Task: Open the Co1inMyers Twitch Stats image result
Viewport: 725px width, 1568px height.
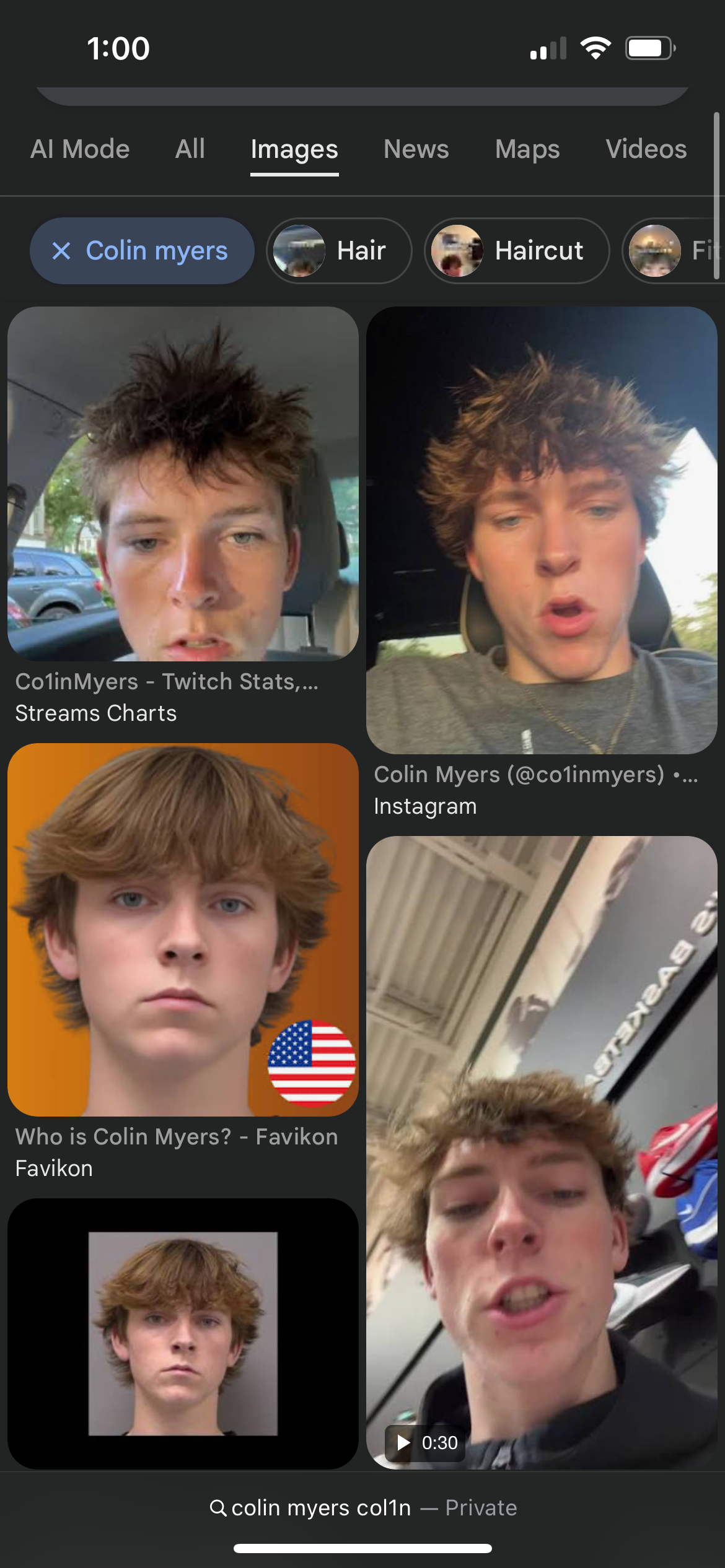Action: (183, 484)
